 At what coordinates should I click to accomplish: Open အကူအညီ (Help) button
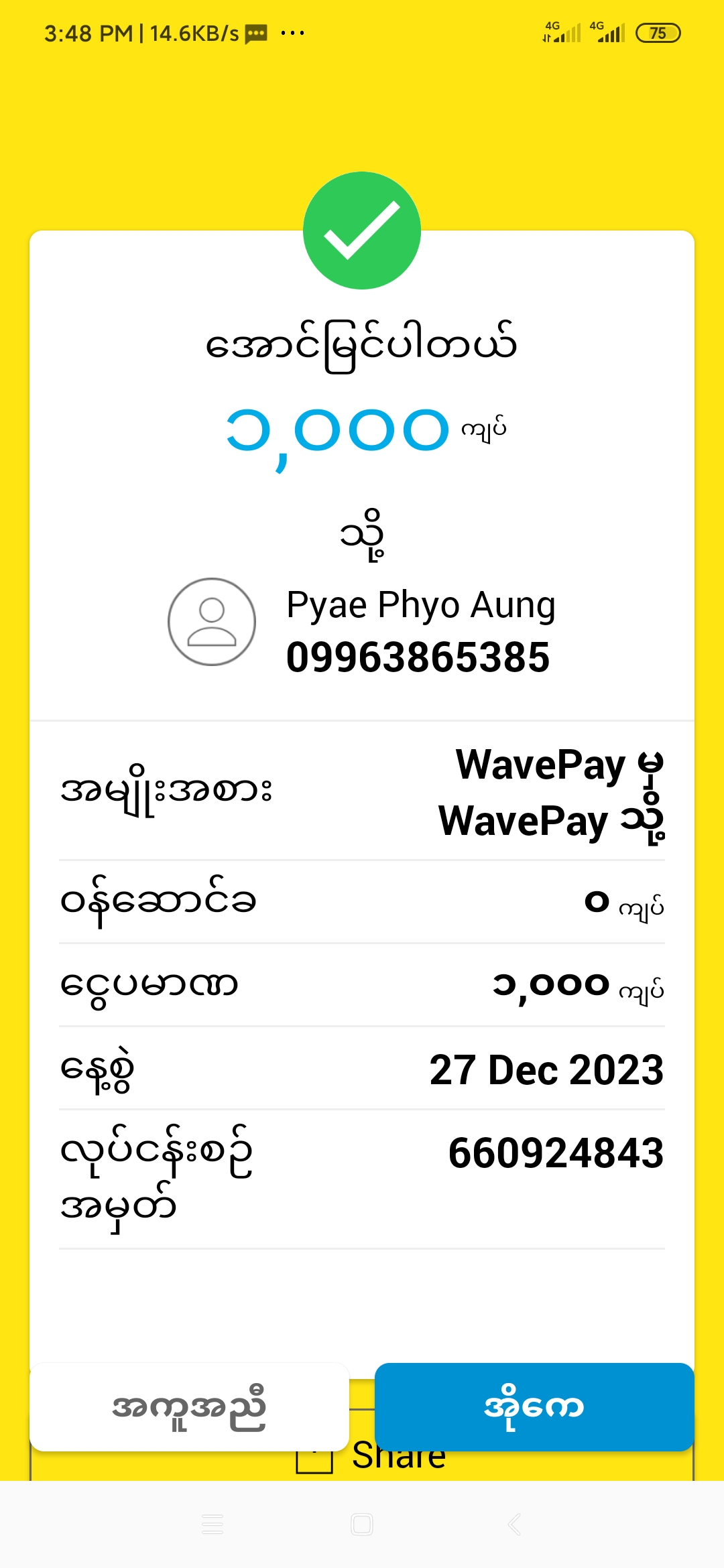pyautogui.click(x=189, y=1406)
